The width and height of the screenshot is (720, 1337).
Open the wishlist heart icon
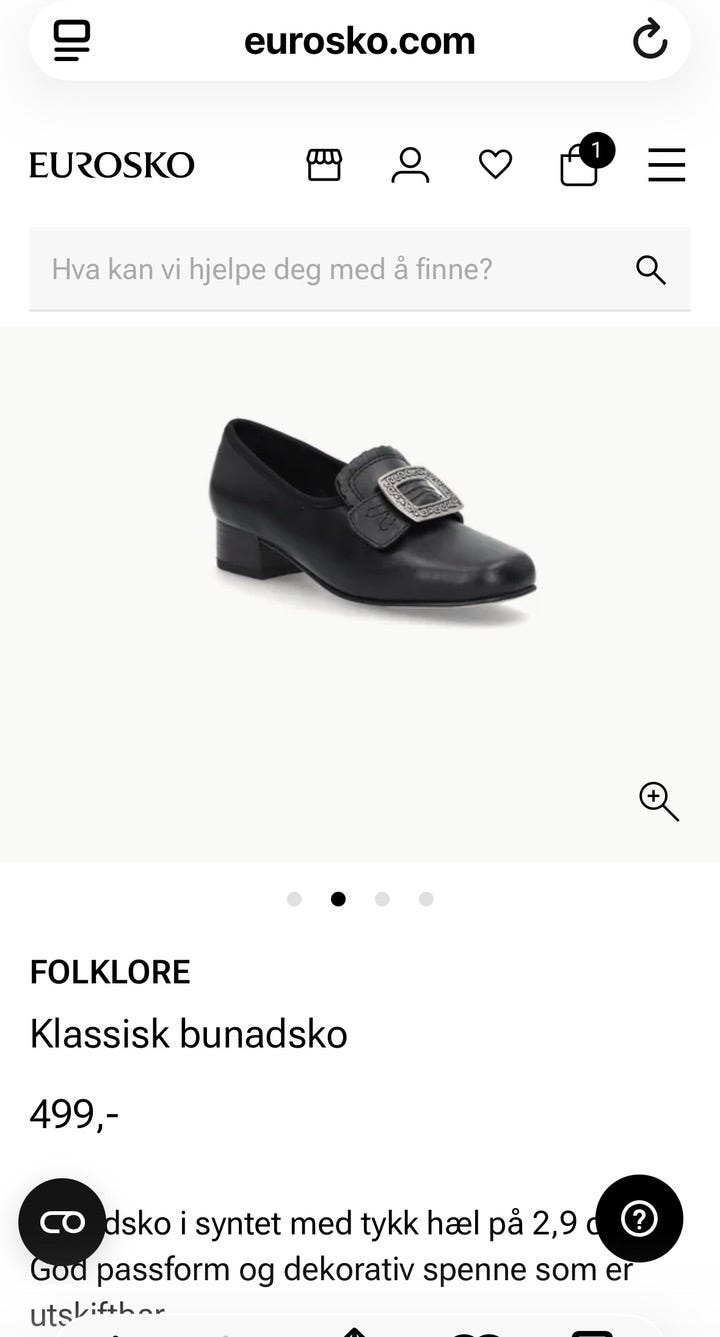[x=495, y=164]
